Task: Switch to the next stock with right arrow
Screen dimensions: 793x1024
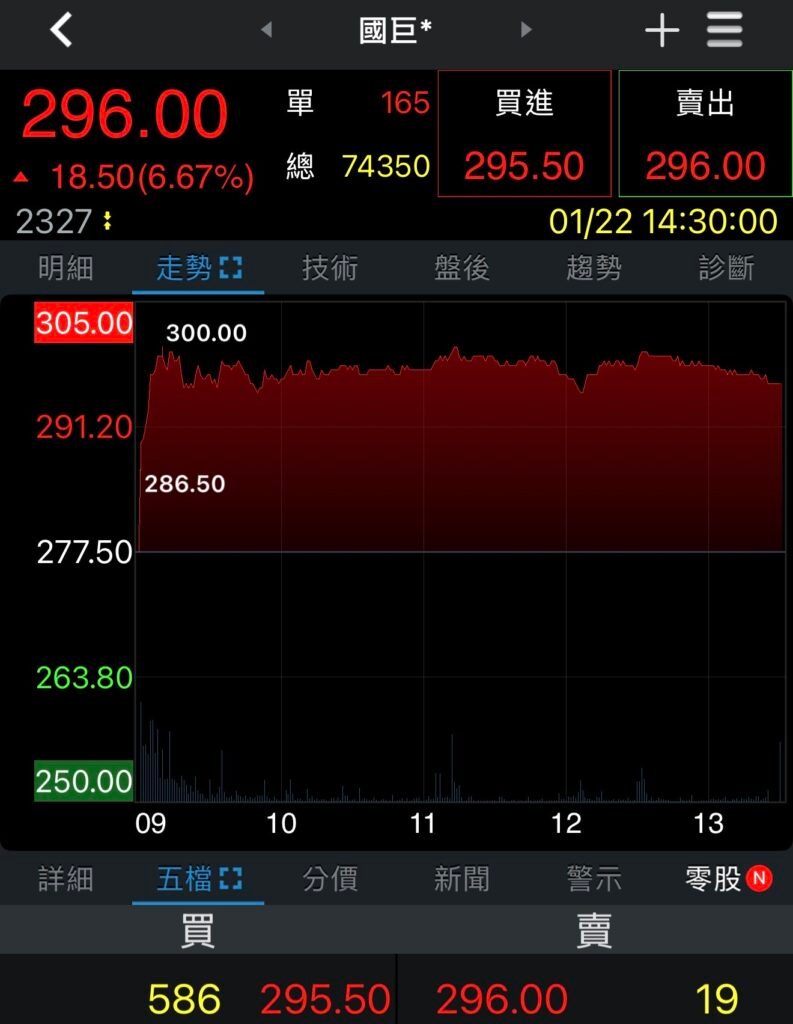Action: (x=526, y=30)
